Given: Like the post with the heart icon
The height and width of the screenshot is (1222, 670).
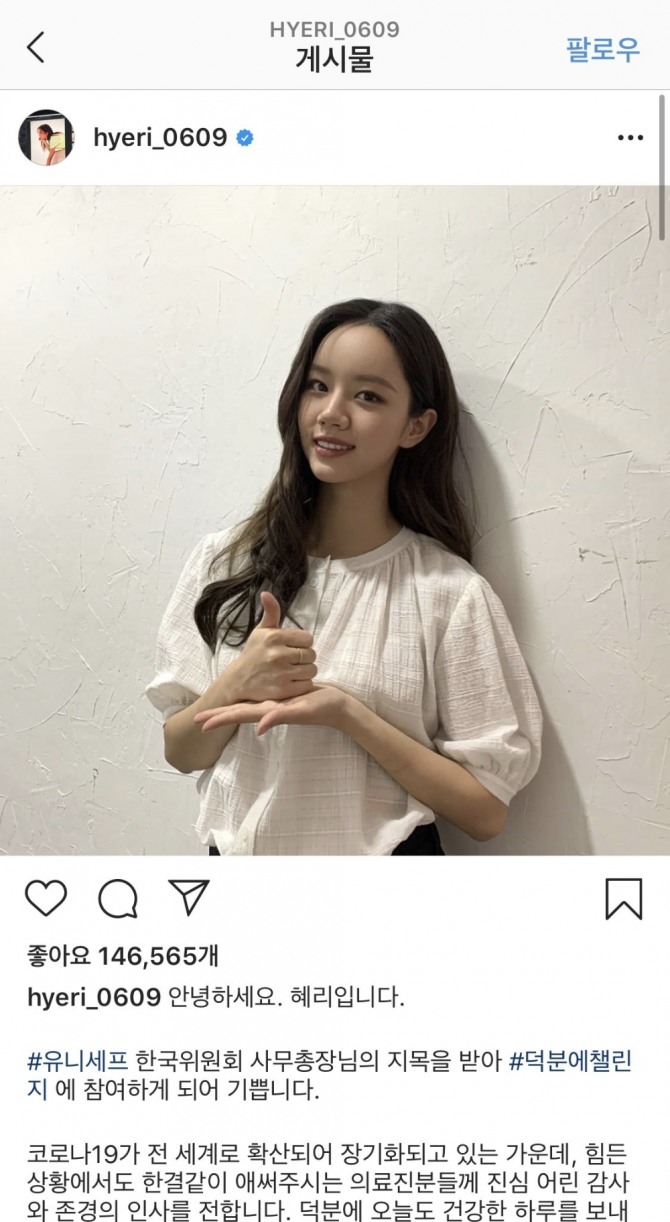Looking at the screenshot, I should [x=46, y=898].
